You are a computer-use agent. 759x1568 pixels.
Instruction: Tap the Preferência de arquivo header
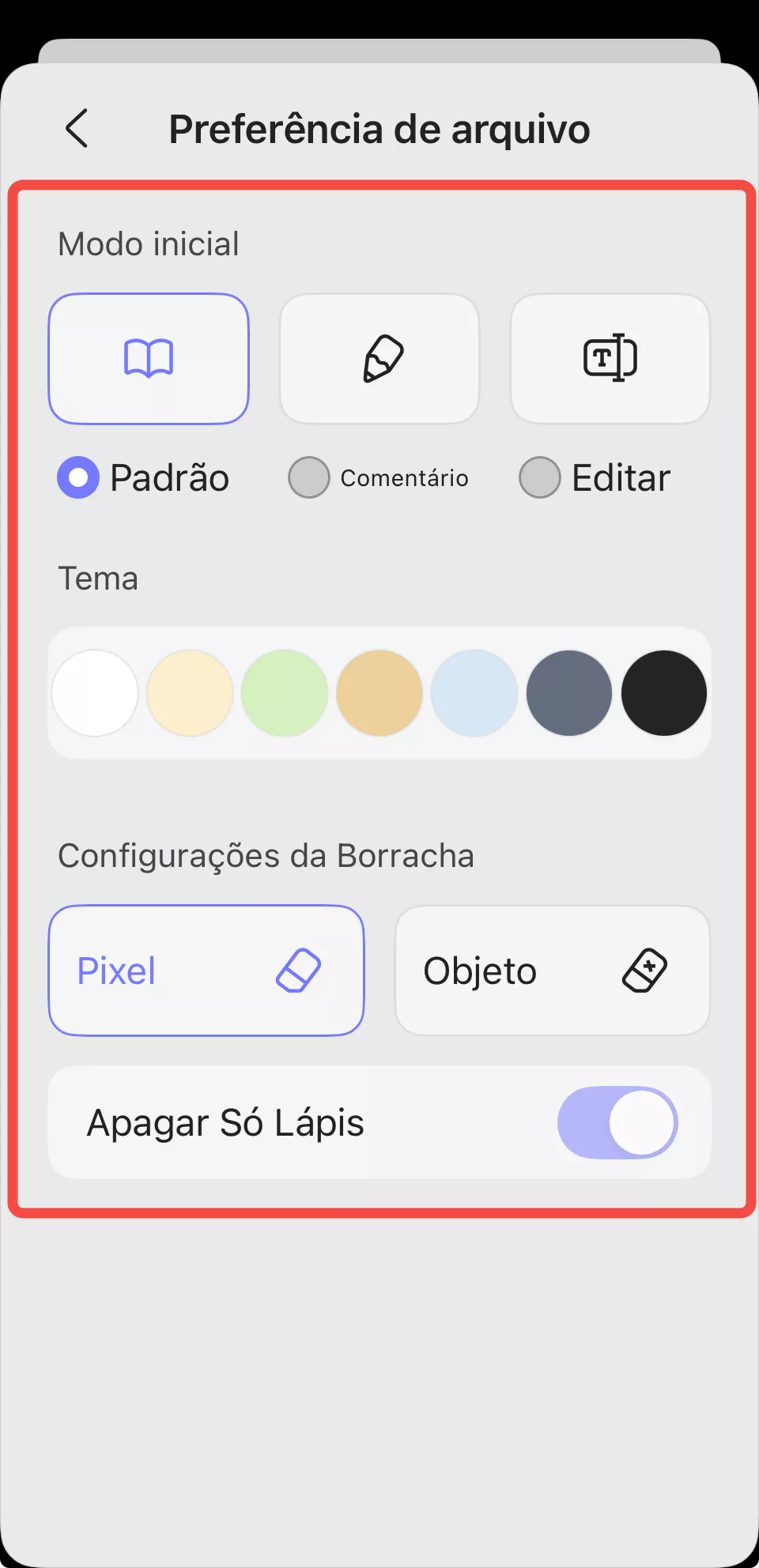coord(379,129)
